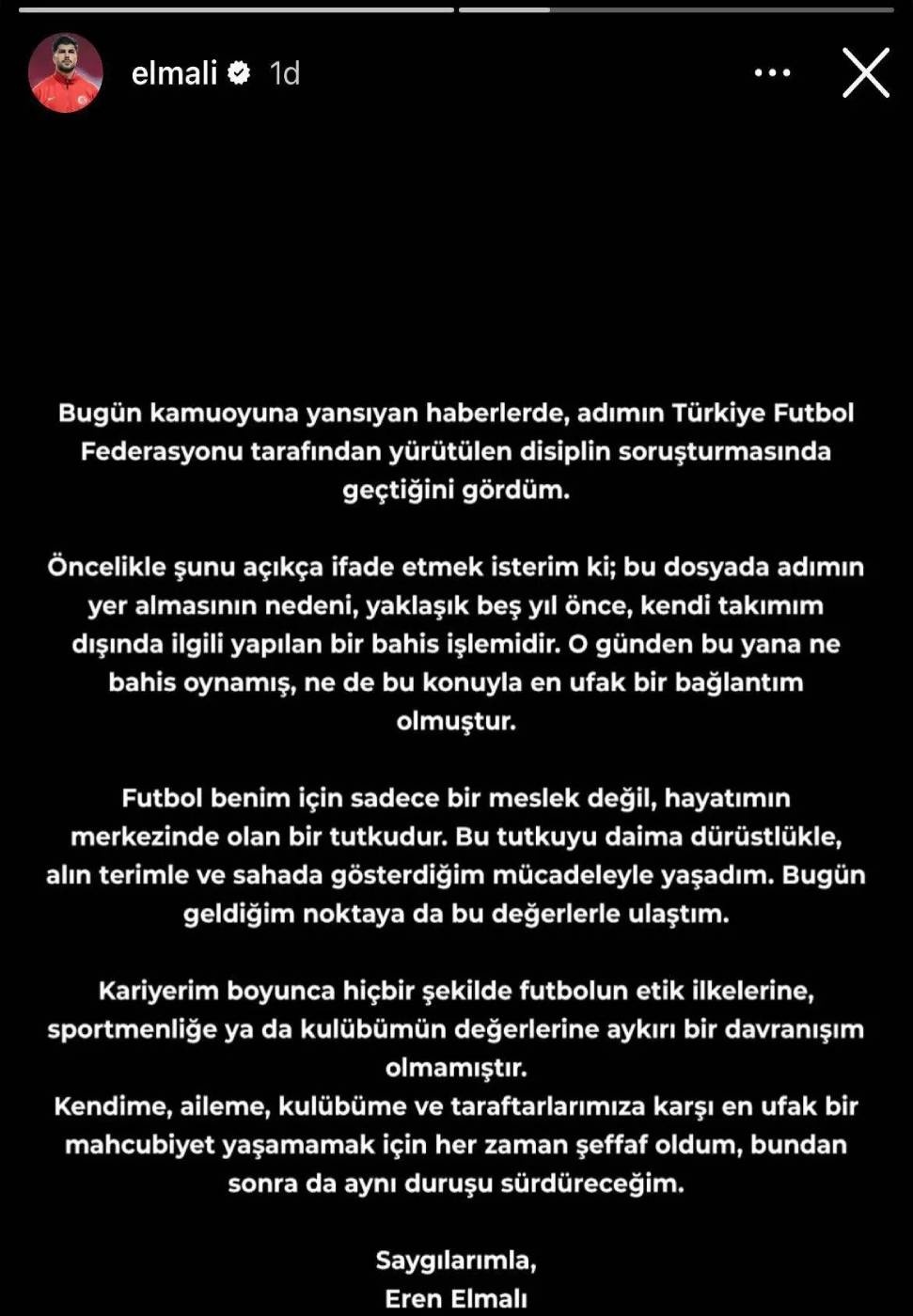
Task: Close the story viewer
Action: point(865,73)
